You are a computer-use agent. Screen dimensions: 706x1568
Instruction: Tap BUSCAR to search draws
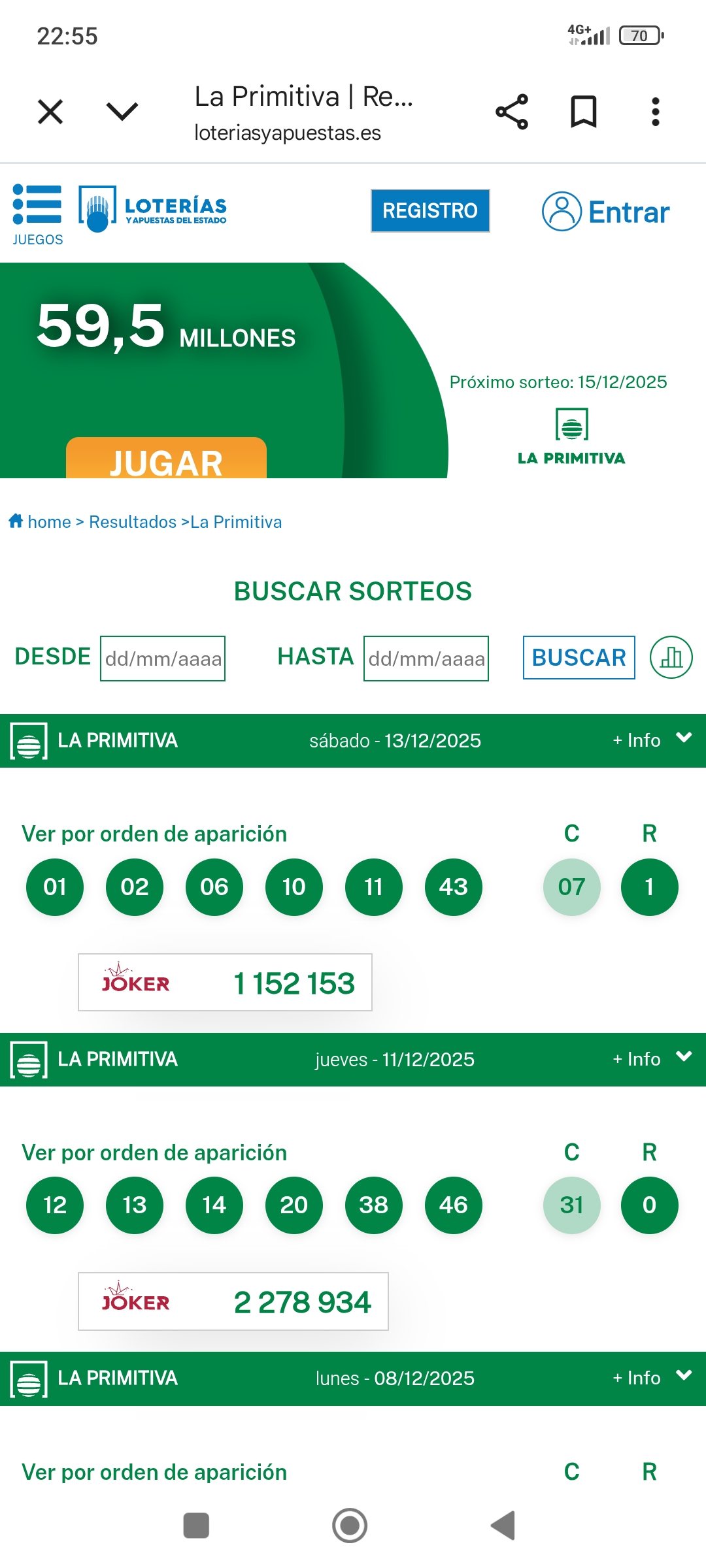pos(579,657)
